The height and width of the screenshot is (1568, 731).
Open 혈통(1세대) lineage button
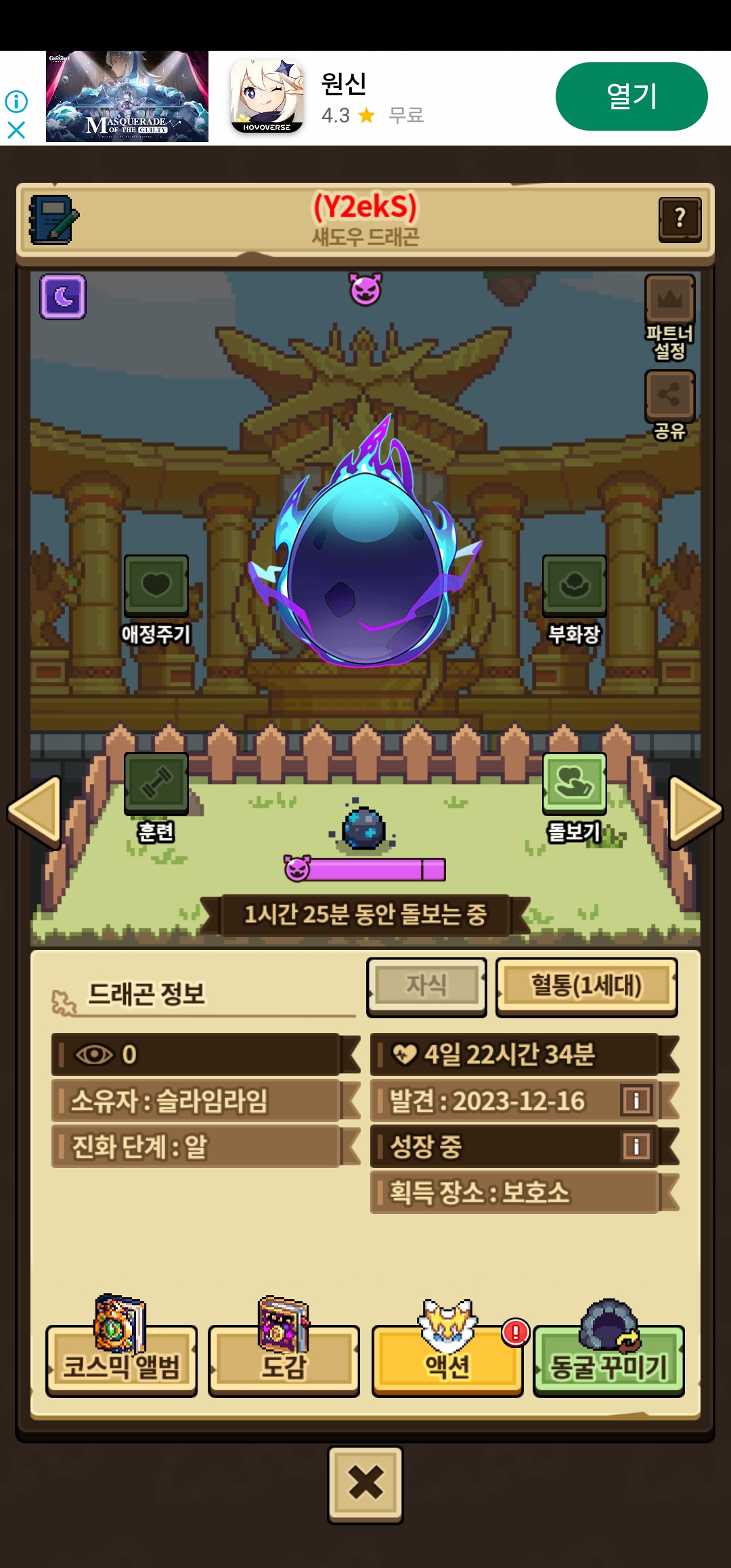coord(586,986)
